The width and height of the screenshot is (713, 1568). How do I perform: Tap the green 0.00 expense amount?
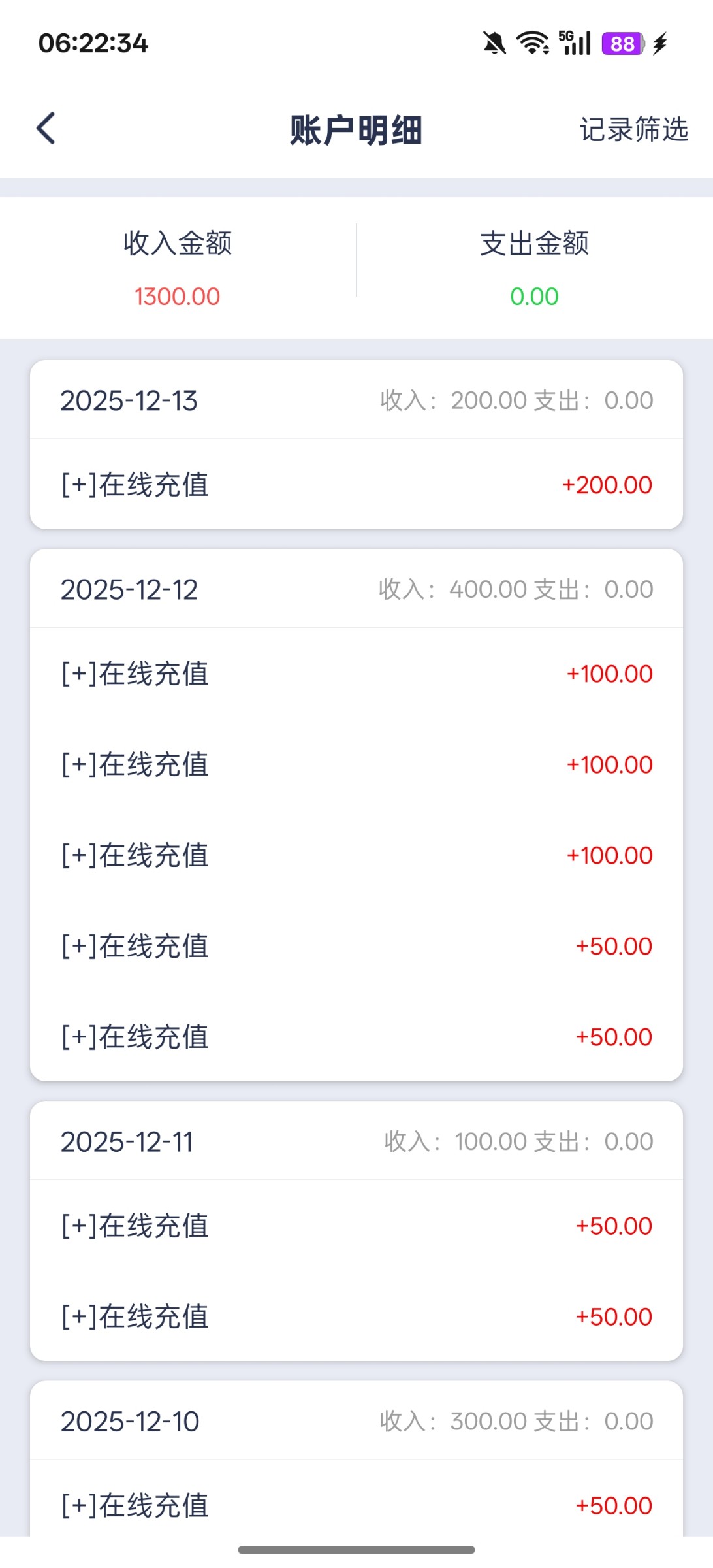533,297
